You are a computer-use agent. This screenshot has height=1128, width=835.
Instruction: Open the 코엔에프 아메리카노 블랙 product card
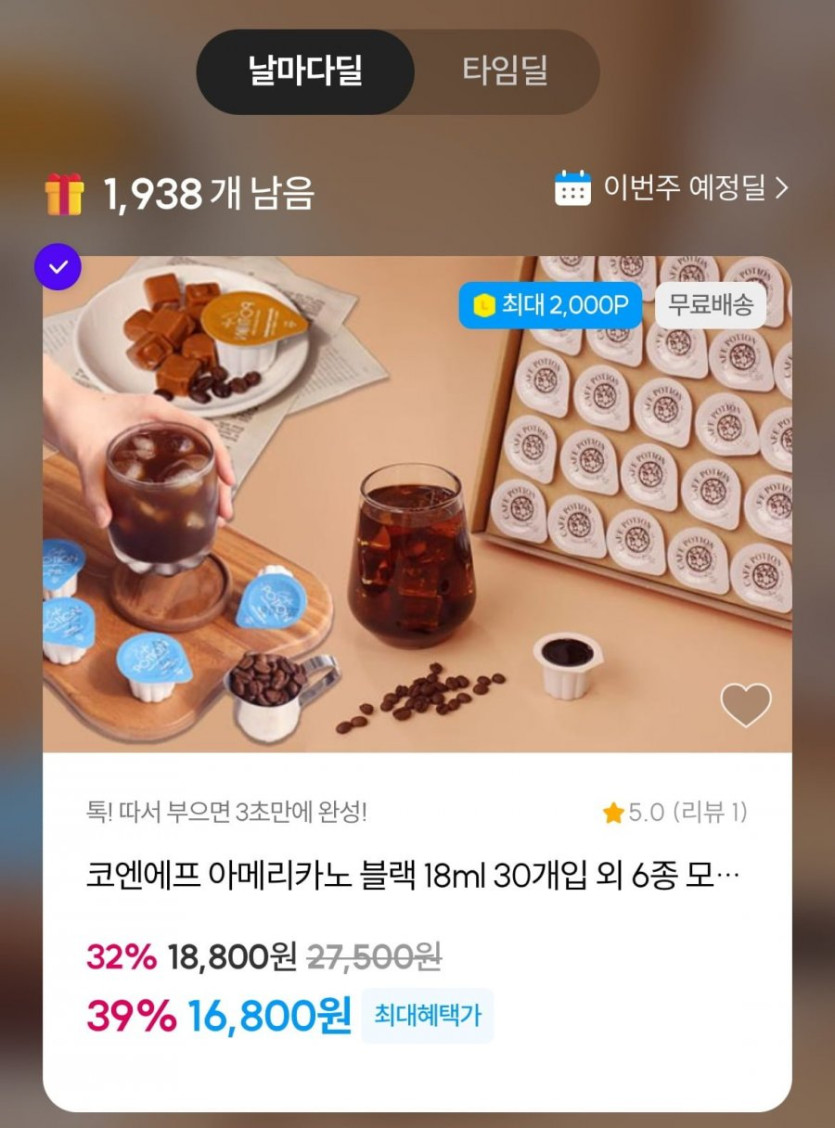(x=414, y=878)
